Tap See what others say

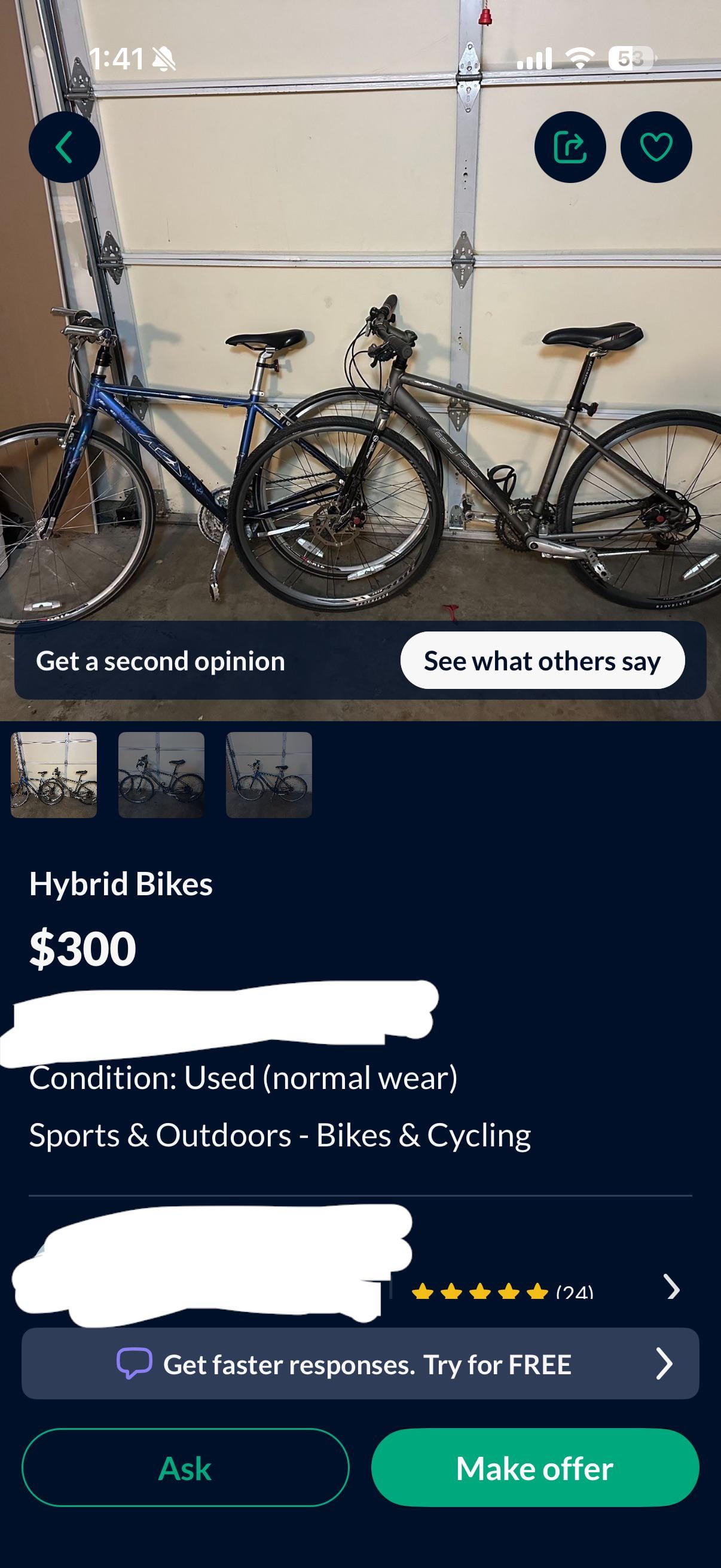pos(542,660)
